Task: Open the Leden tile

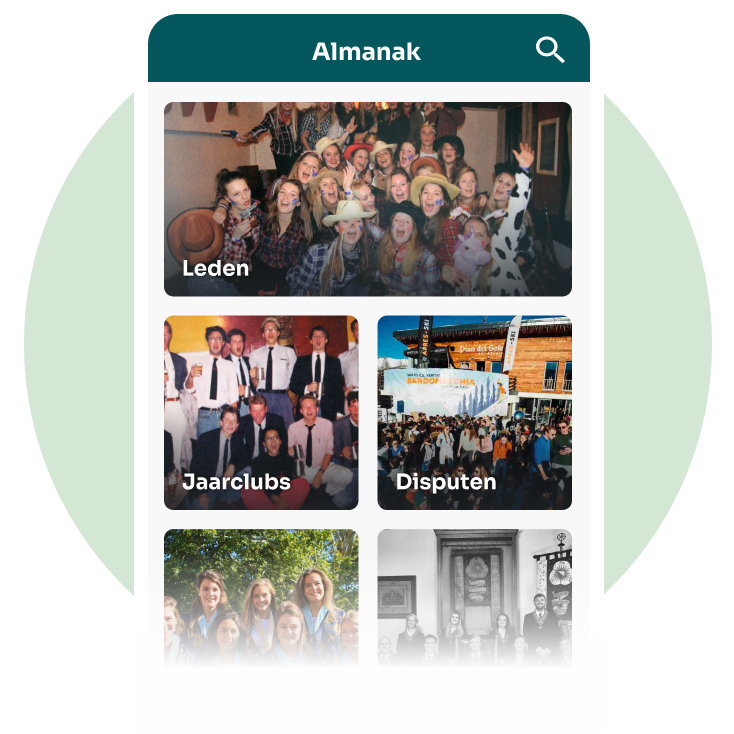Action: pyautogui.click(x=367, y=199)
